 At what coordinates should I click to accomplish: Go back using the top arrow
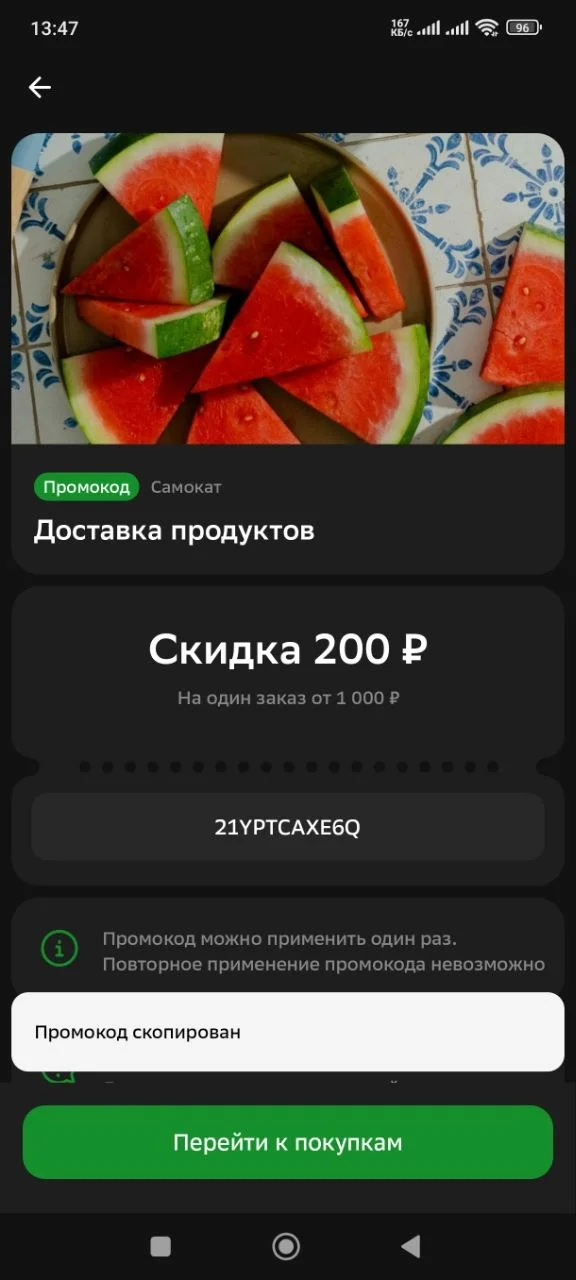39,87
